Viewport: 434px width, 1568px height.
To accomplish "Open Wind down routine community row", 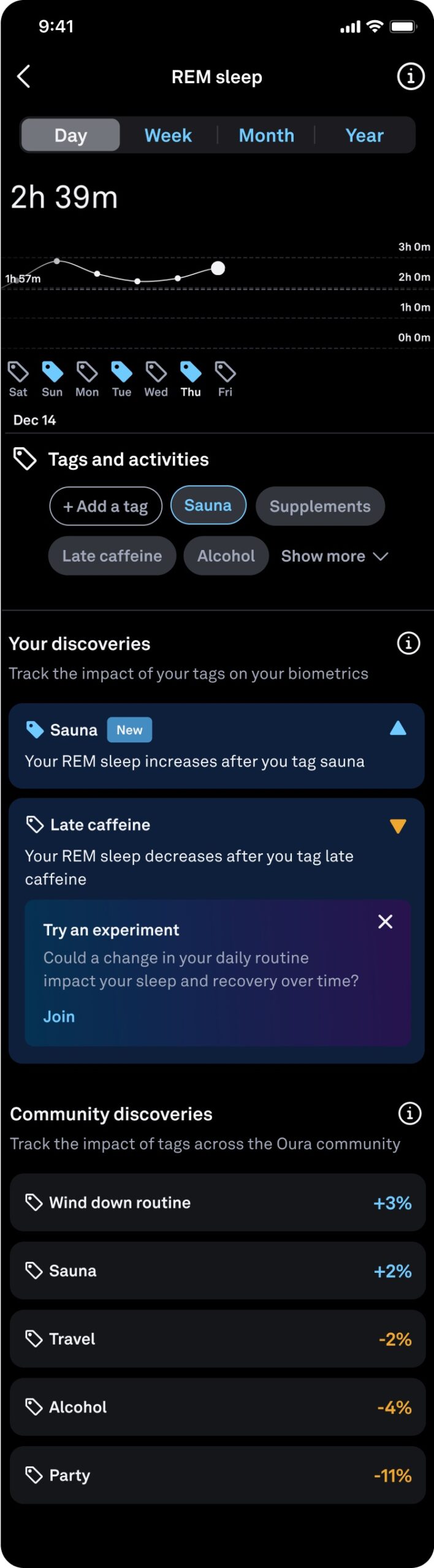I will tap(218, 1202).
